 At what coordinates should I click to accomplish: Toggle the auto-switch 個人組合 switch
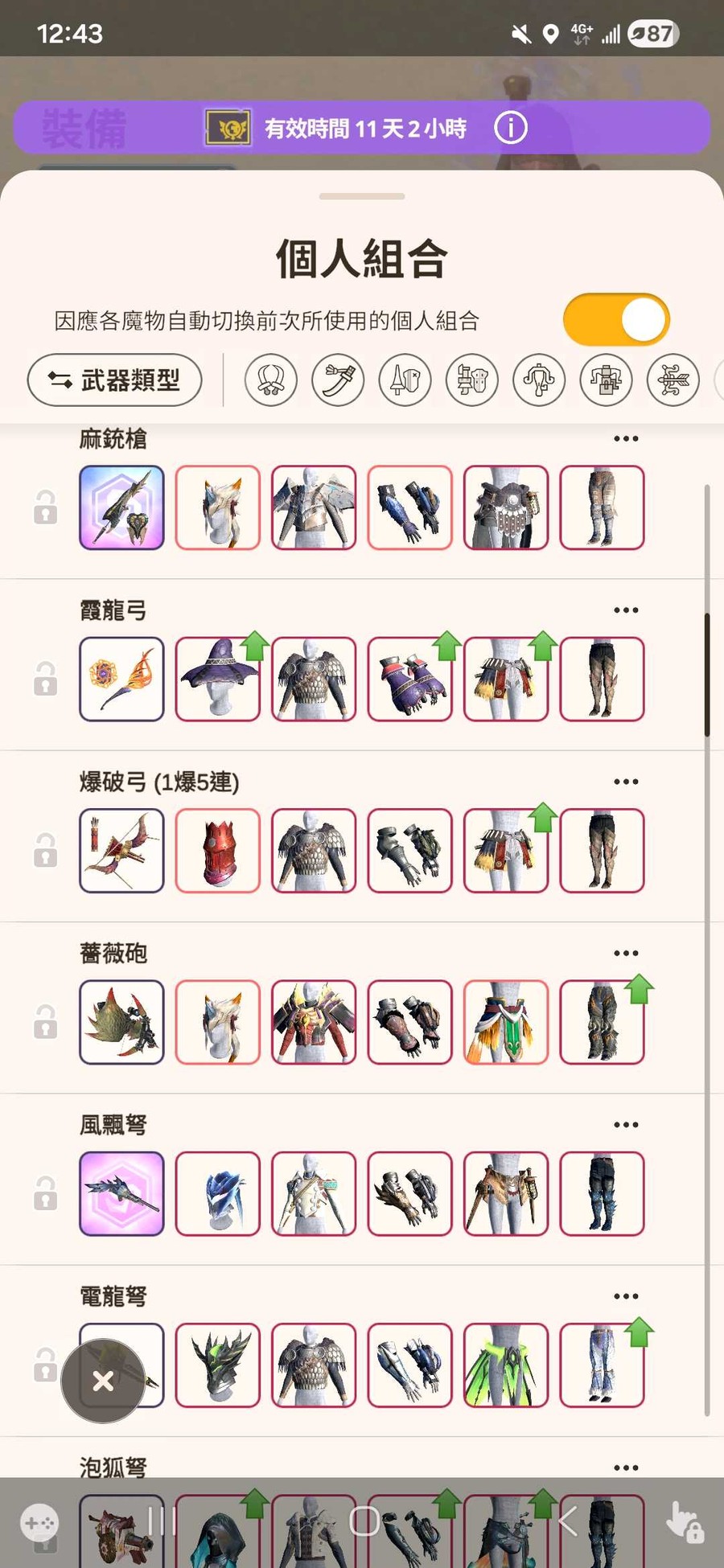click(x=616, y=320)
